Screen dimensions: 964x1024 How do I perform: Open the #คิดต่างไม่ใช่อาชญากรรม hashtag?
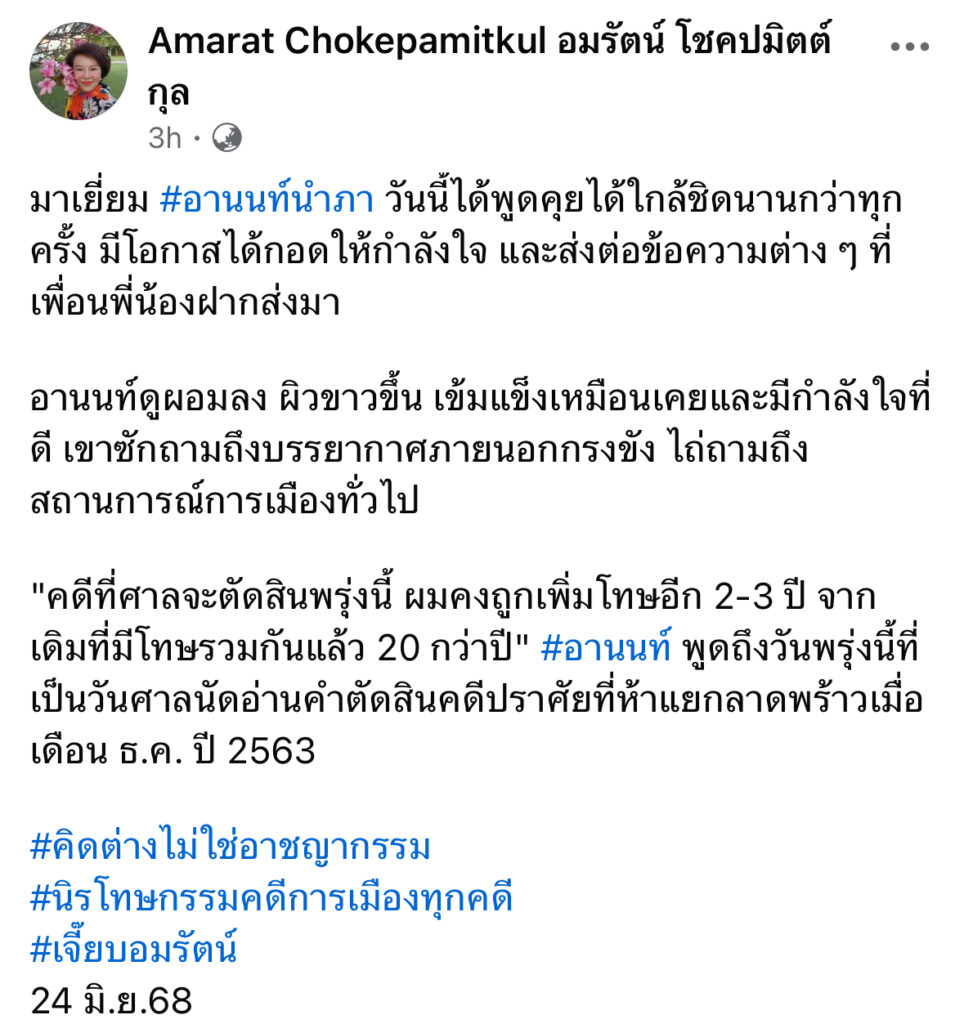pyautogui.click(x=232, y=848)
